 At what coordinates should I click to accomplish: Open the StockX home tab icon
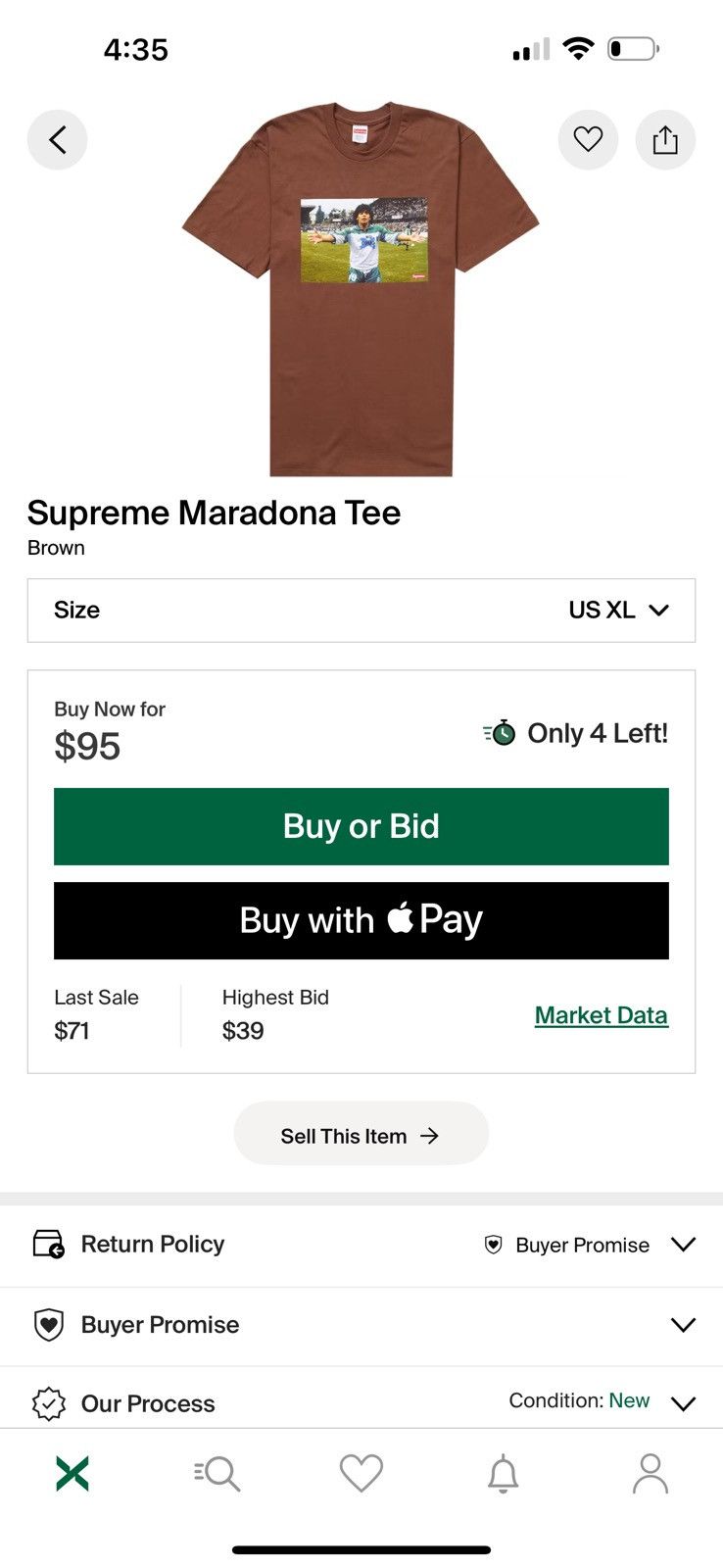coord(72,1473)
